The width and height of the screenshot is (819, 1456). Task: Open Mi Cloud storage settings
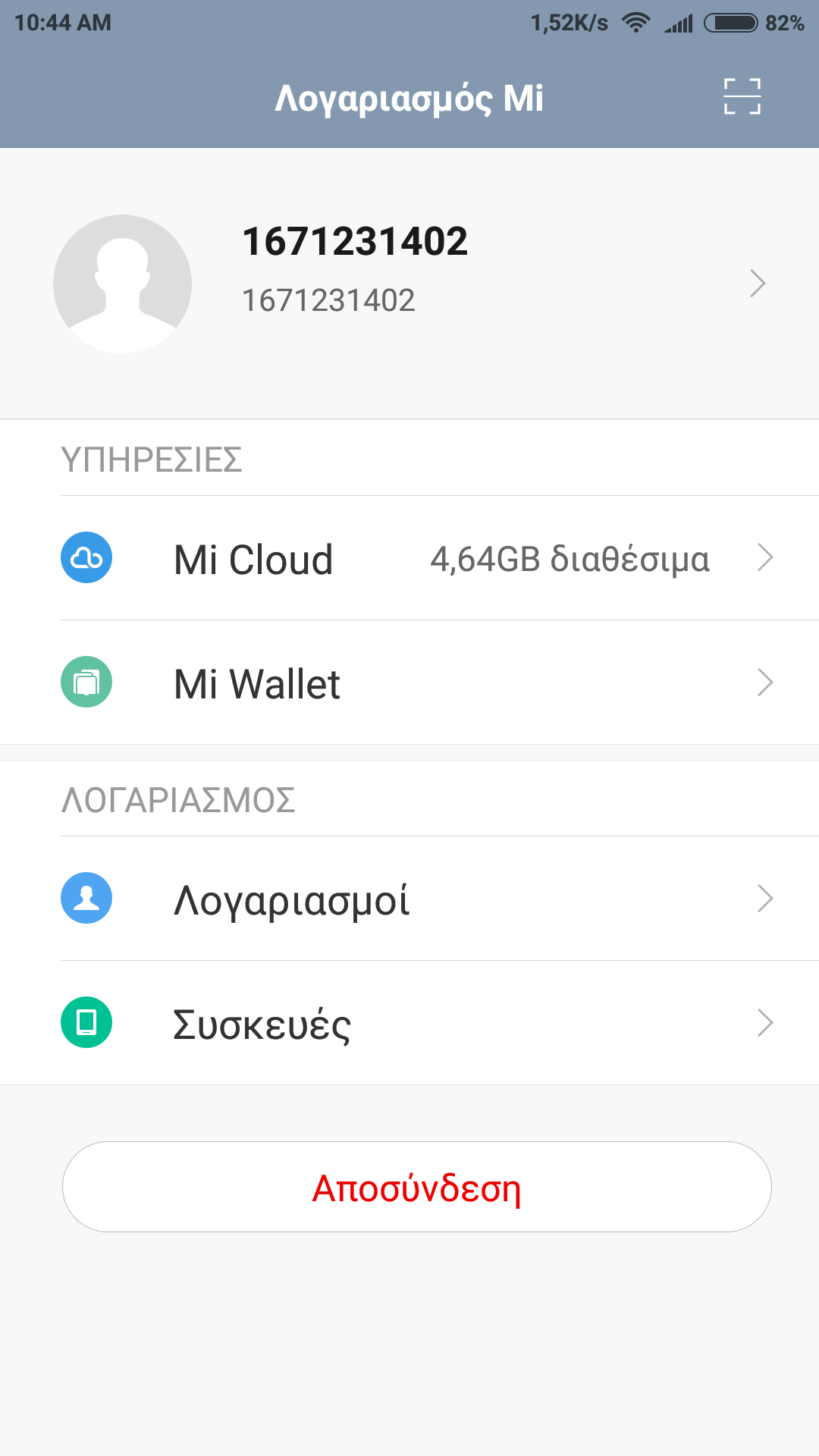click(x=409, y=559)
